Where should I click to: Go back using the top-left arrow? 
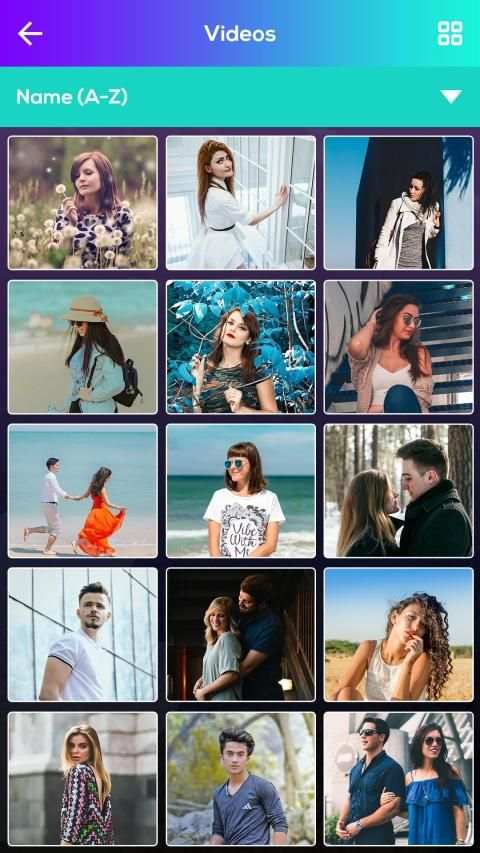(30, 34)
